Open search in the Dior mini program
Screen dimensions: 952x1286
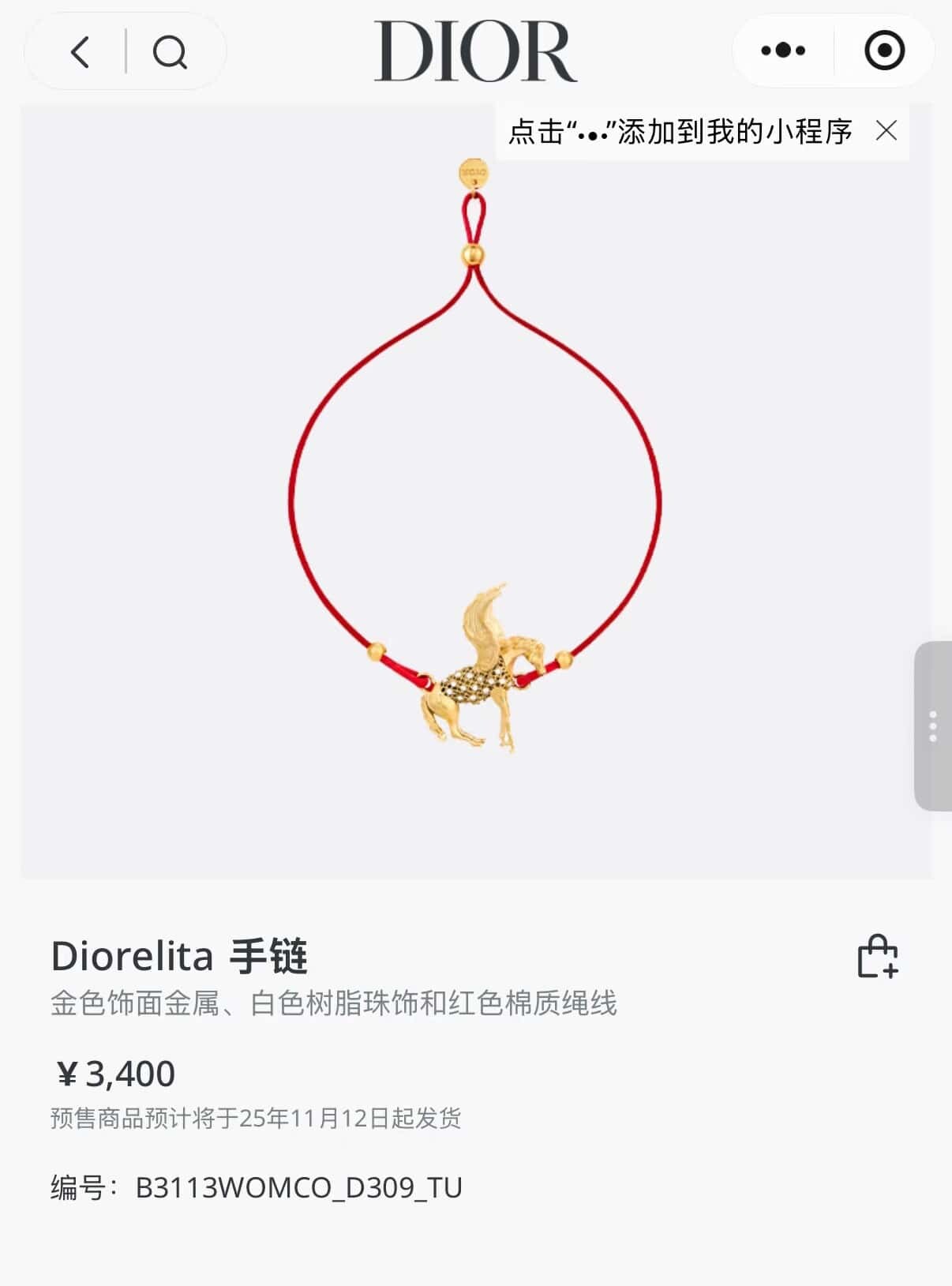(170, 53)
